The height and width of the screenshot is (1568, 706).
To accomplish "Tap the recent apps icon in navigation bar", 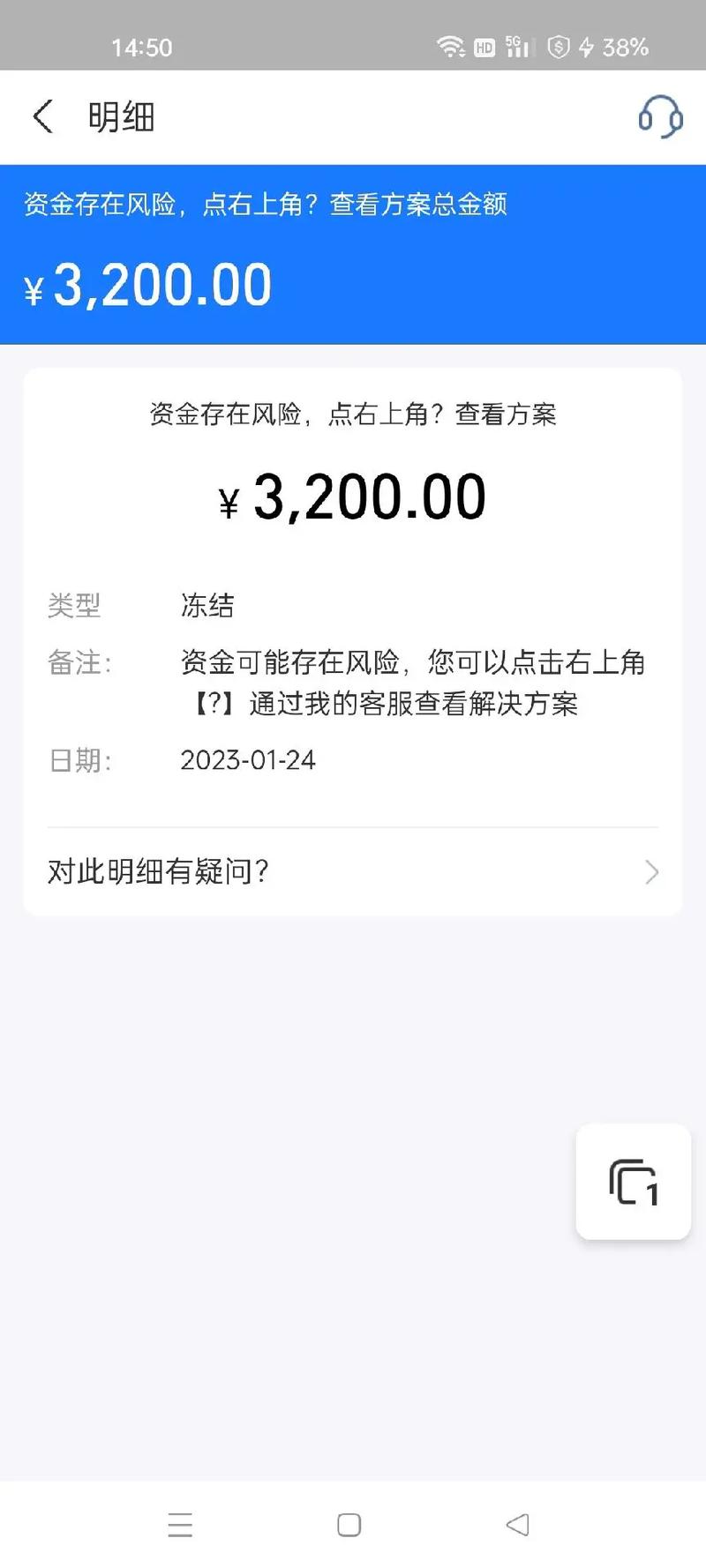I will 181,1524.
